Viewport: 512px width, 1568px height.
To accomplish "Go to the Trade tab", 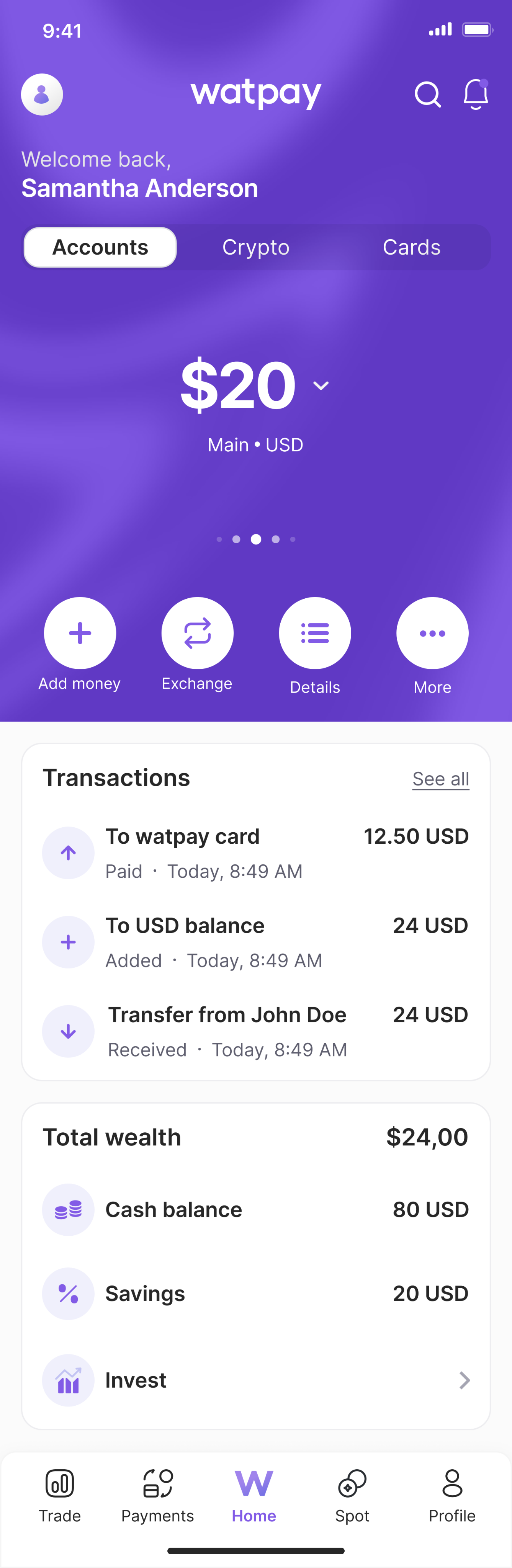I will pyautogui.click(x=60, y=1496).
